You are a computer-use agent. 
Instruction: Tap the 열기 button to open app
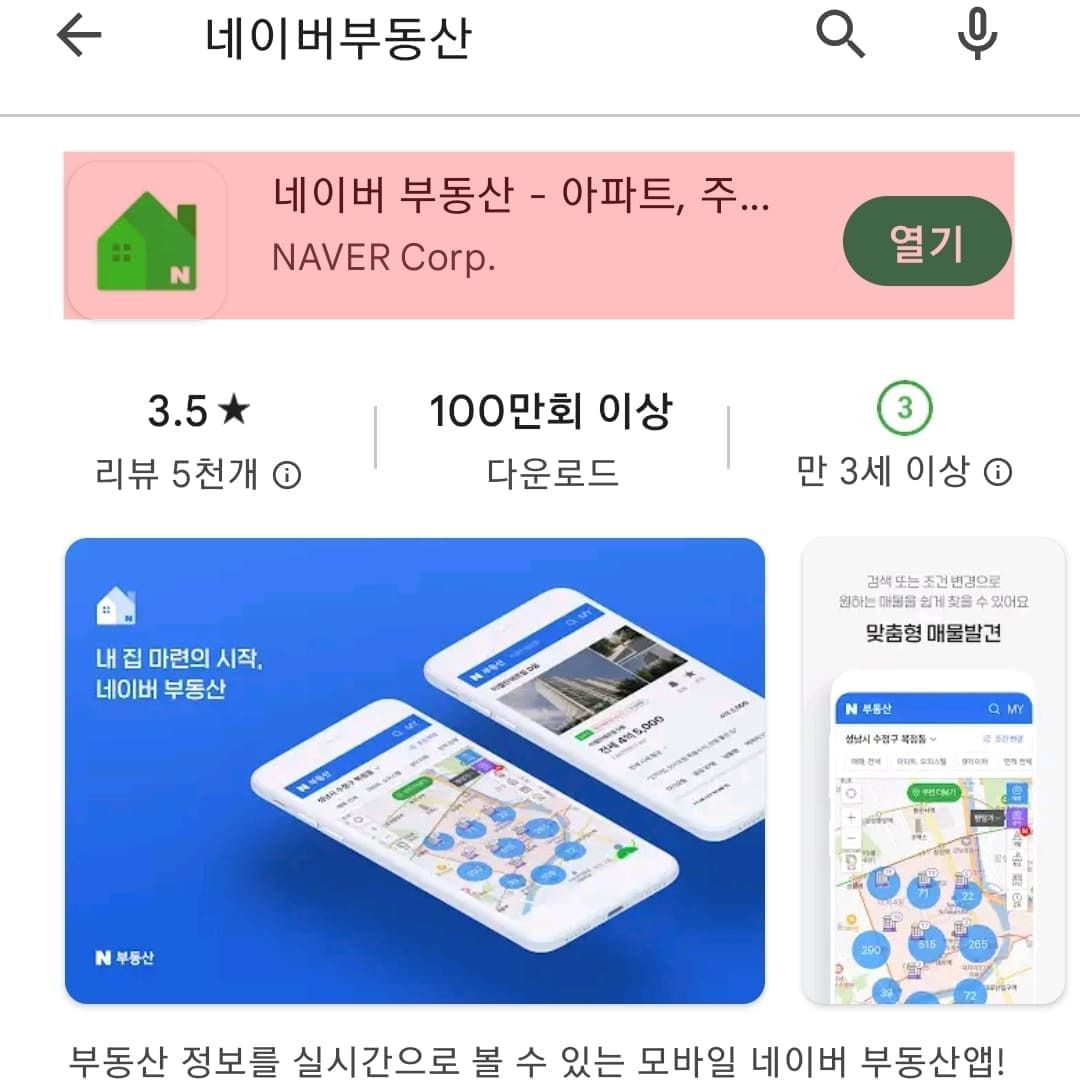click(927, 241)
